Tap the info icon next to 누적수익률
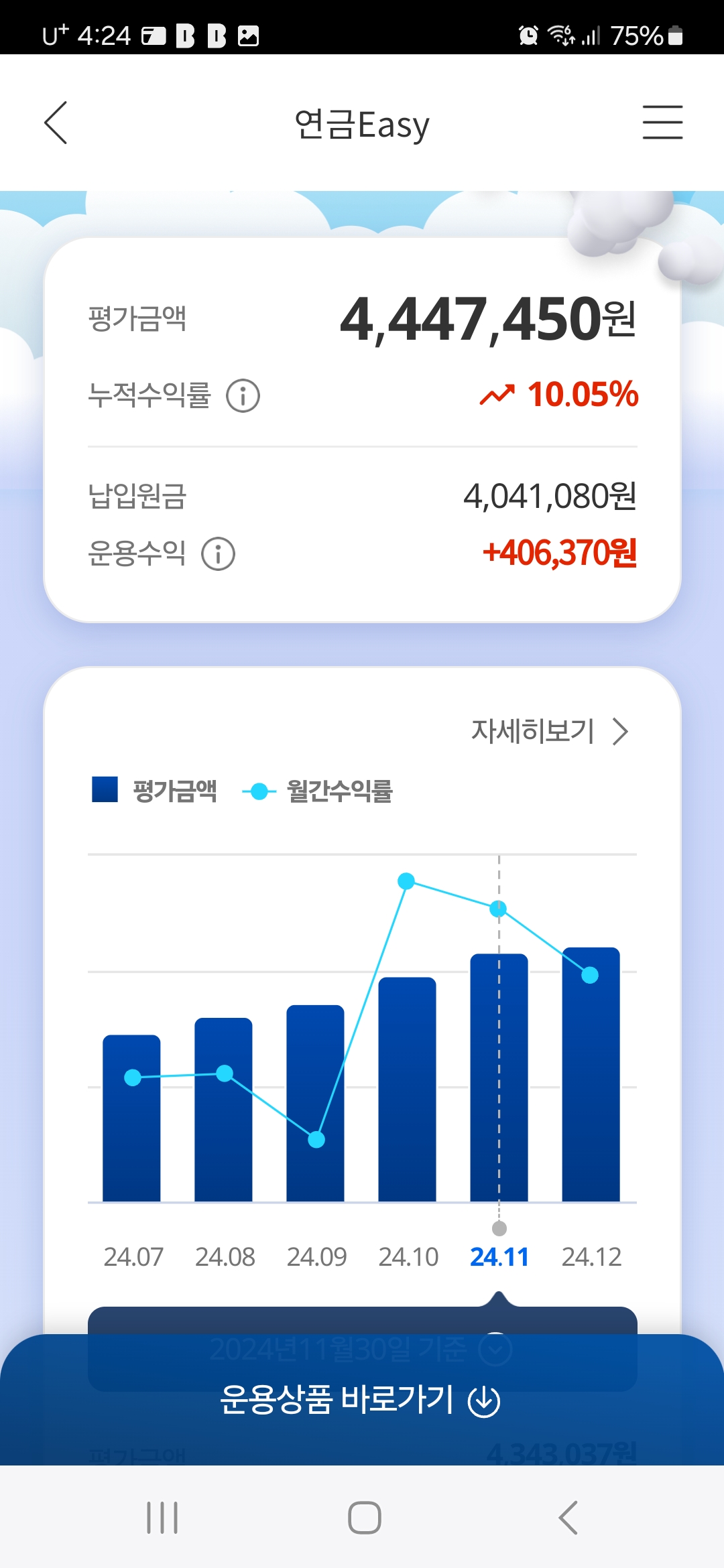Viewport: 724px width, 1568px height. click(x=243, y=395)
